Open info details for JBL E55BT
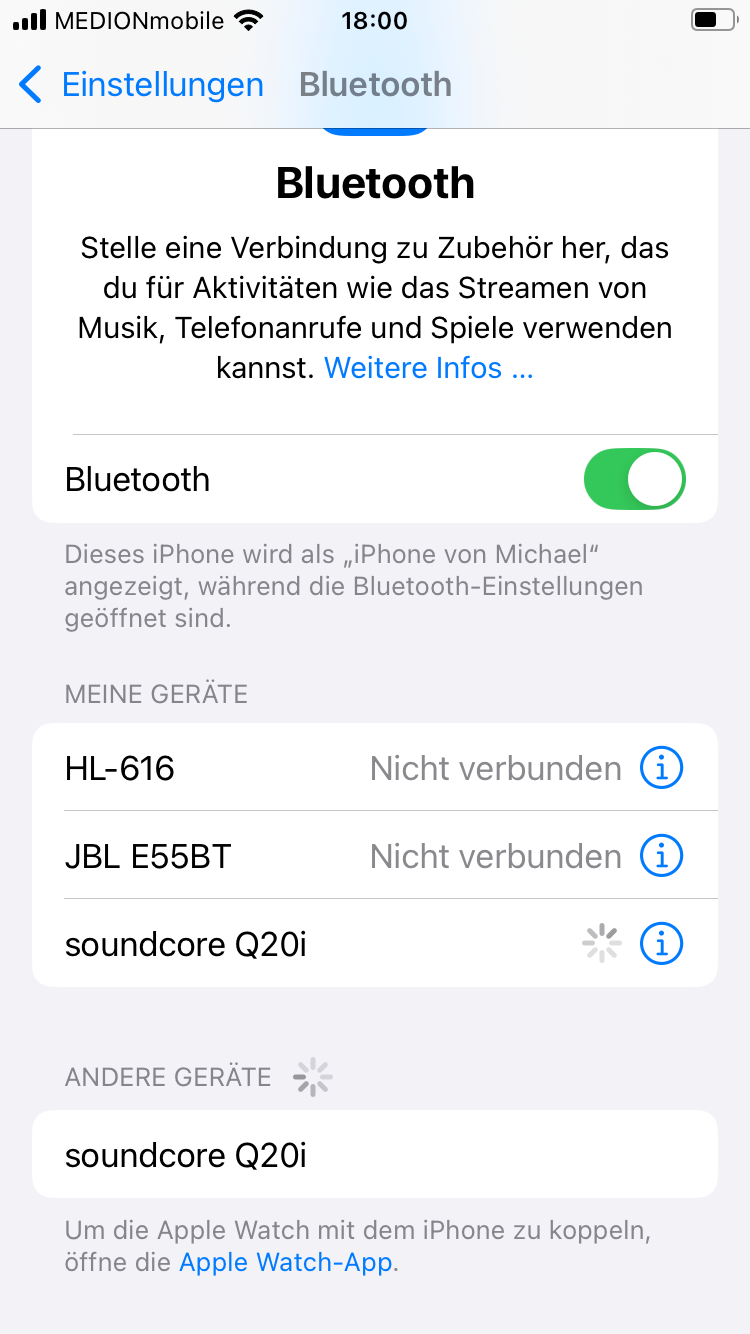Screen dimensions: 750x1334 pos(660,855)
